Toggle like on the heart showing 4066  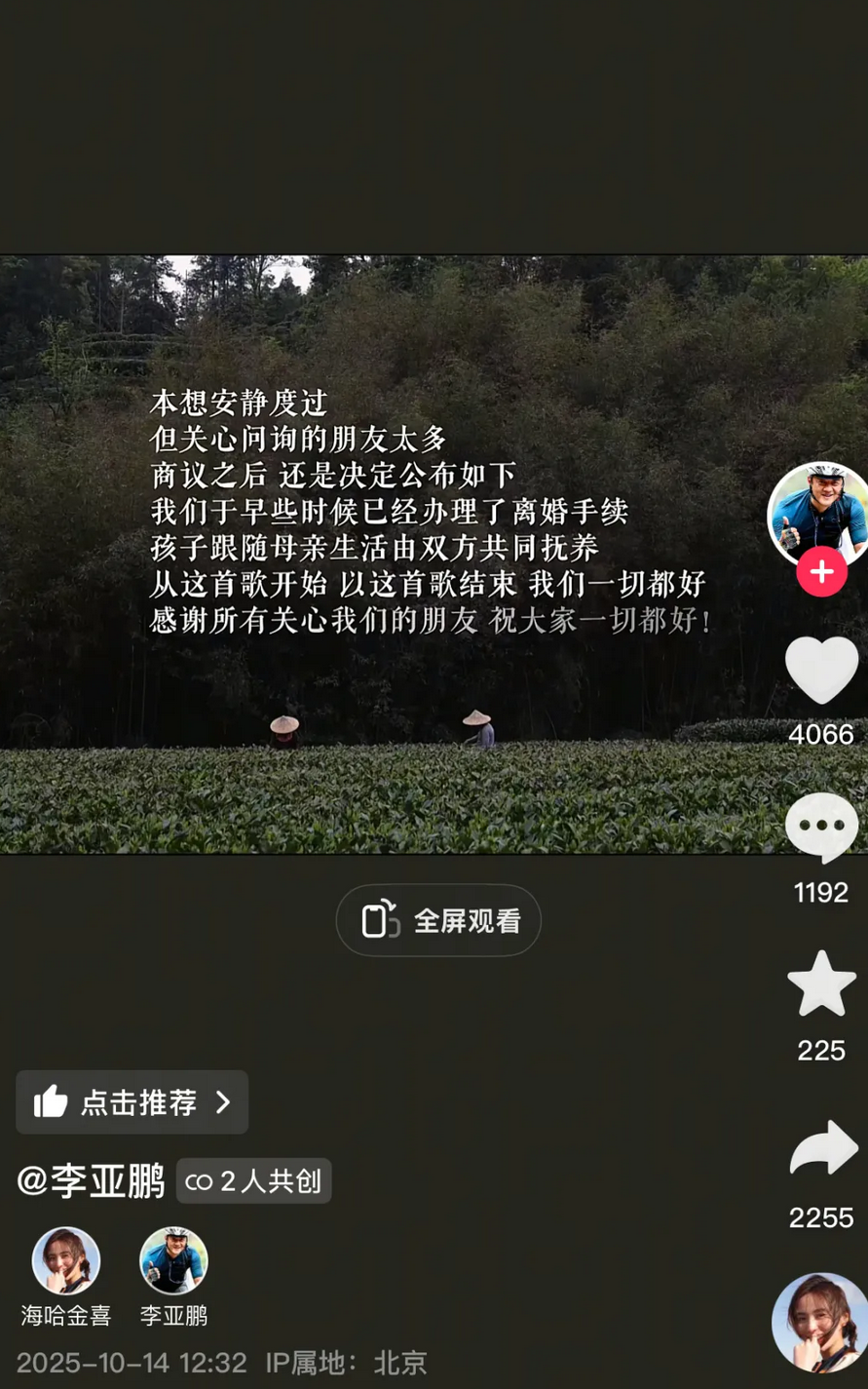(821, 671)
